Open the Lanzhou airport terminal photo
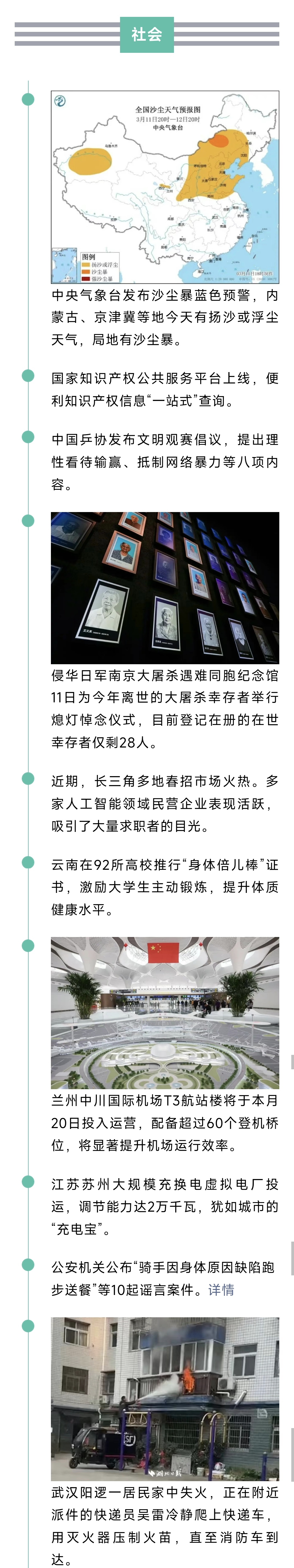Viewport: 294px width, 1568px height. (164, 1013)
